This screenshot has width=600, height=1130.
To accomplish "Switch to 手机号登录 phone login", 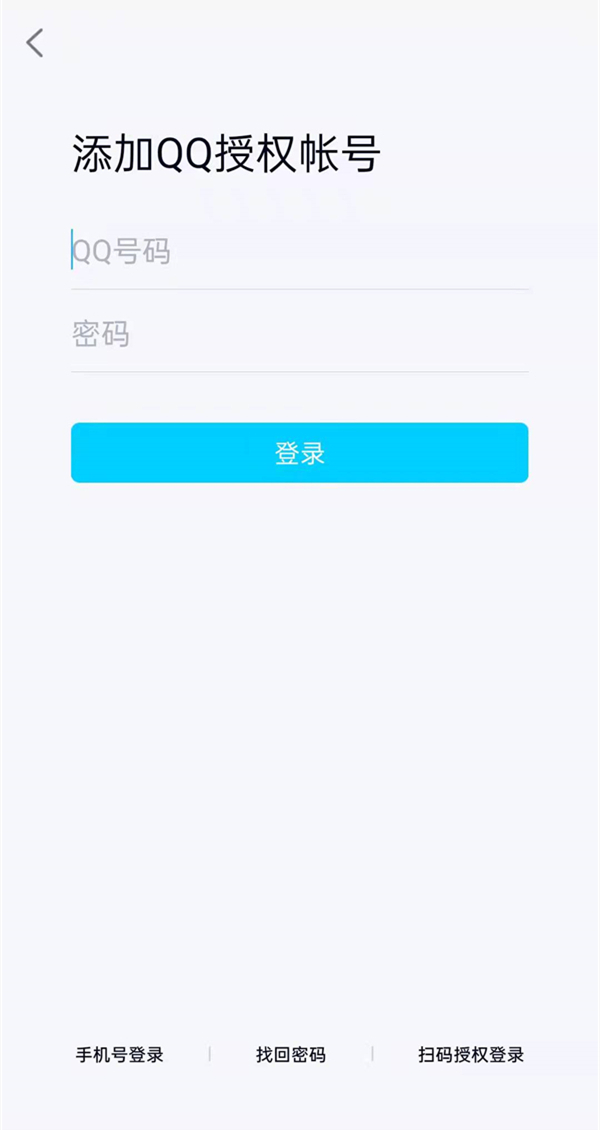I will [120, 1055].
